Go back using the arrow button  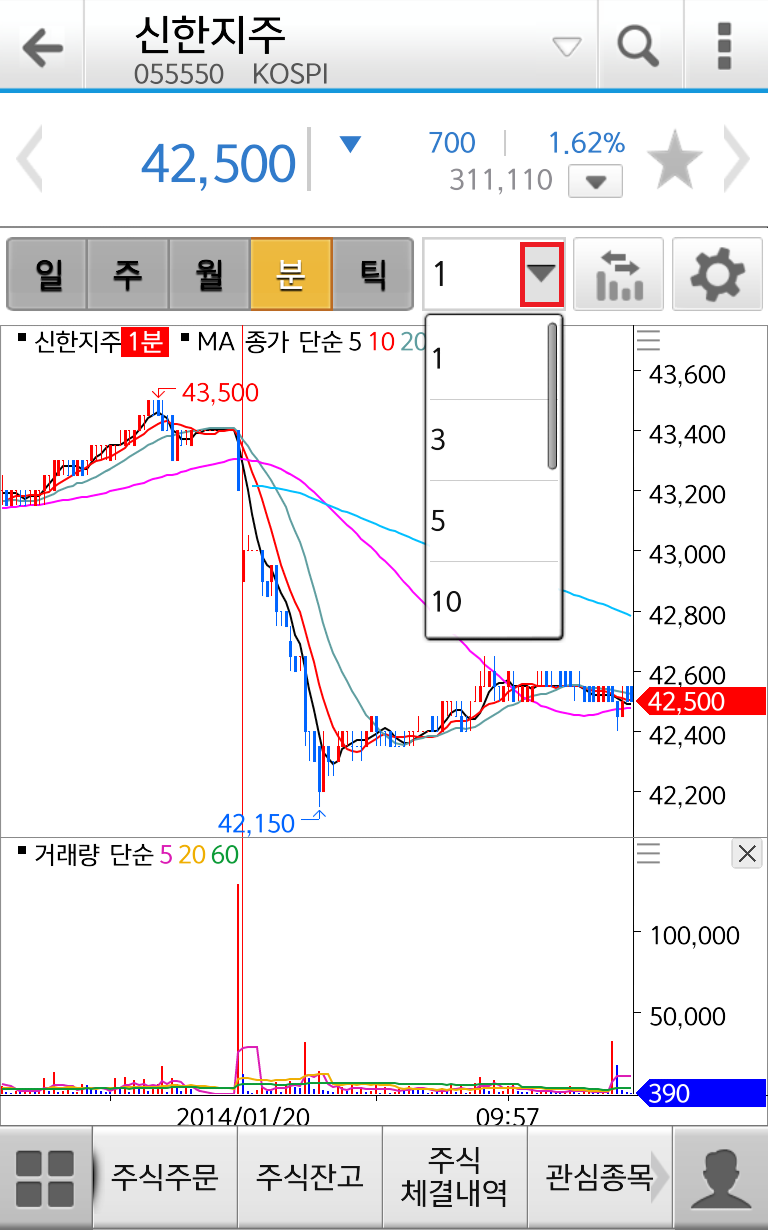(x=42, y=46)
